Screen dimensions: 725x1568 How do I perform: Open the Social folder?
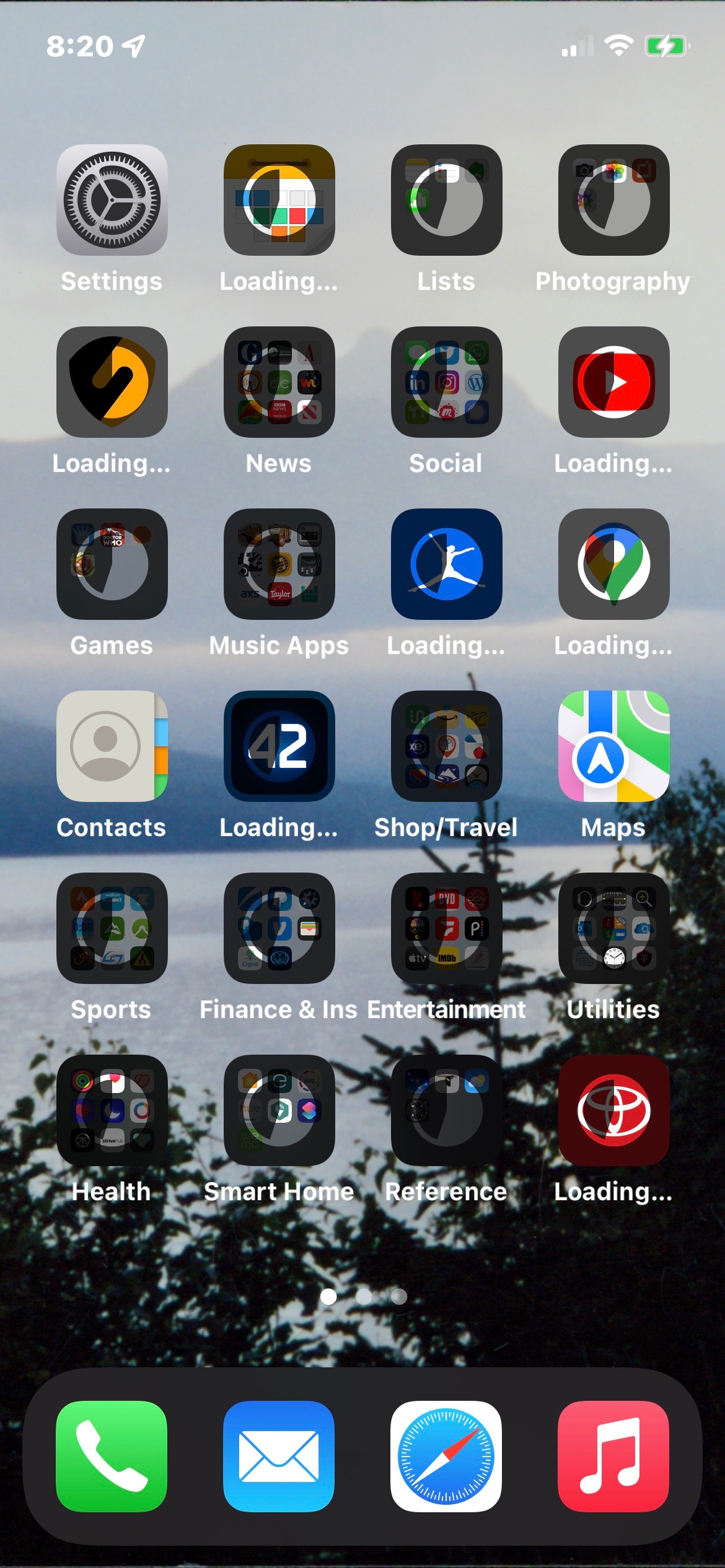pos(446,382)
